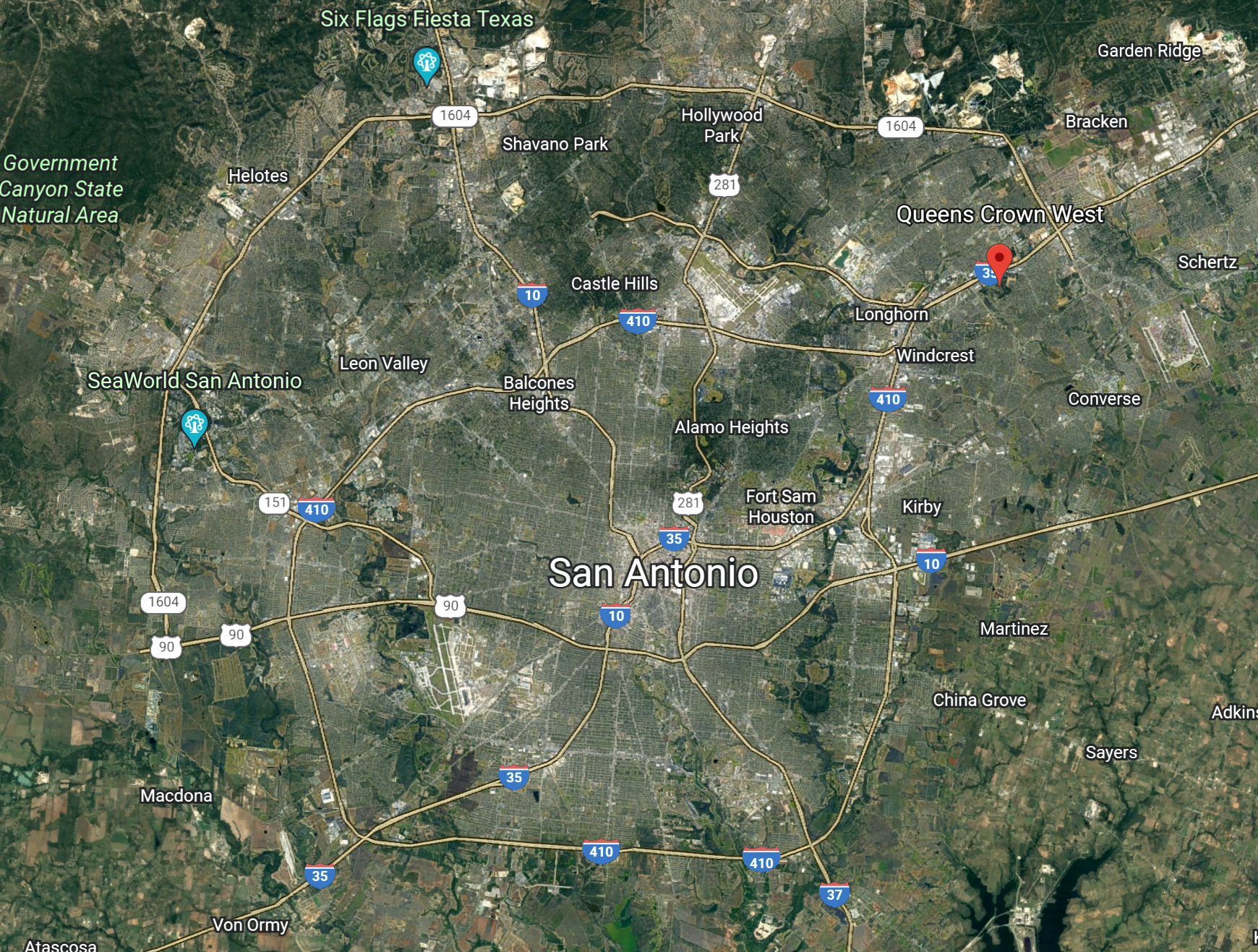Viewport: 1258px width, 952px height.
Task: Select the SeaWorld San Antonio marker
Action: click(194, 425)
